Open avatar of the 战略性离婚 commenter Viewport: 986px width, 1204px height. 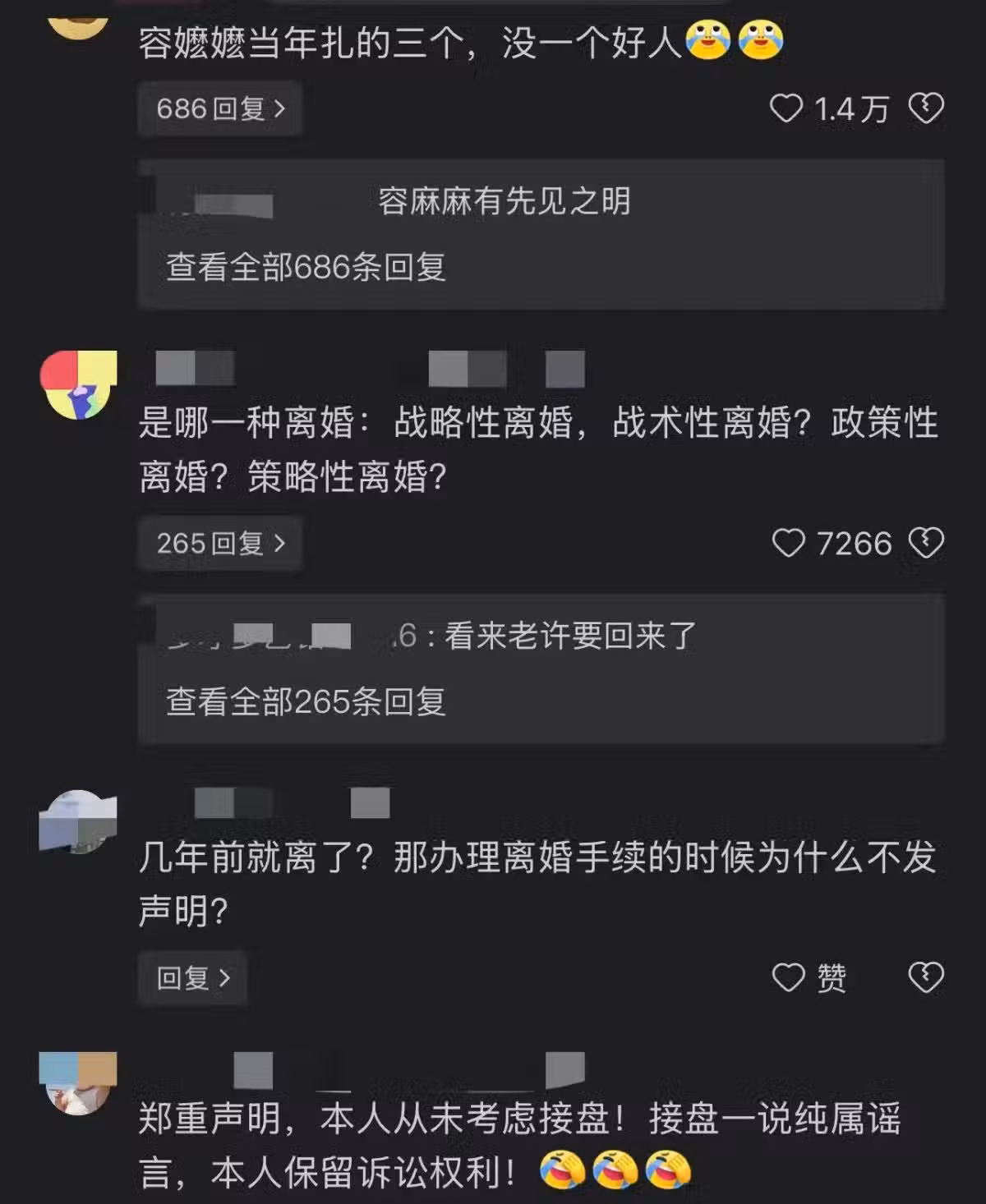coord(79,384)
